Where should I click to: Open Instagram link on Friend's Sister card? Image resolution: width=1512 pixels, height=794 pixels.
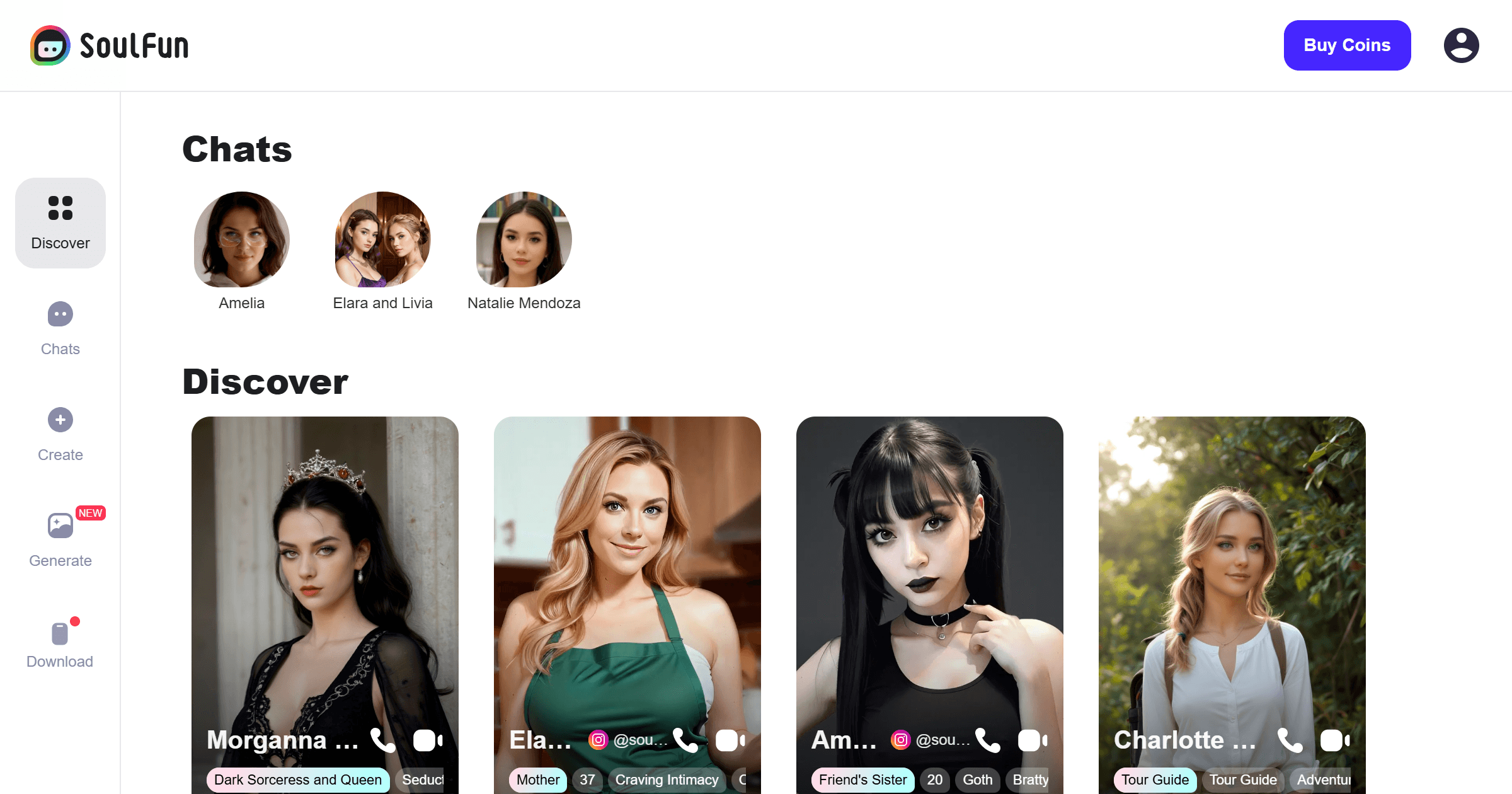pyautogui.click(x=901, y=740)
